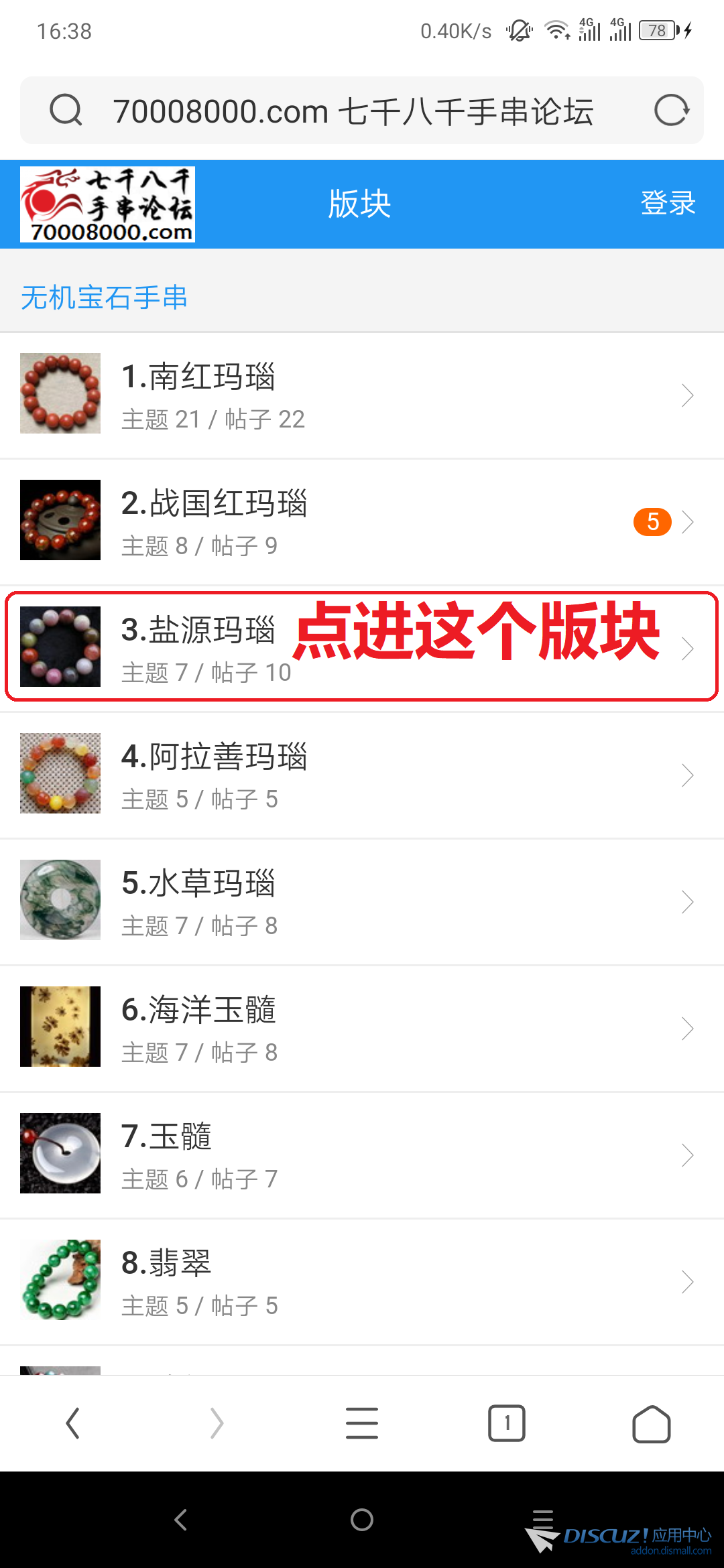Open the 登录 login link
The width and height of the screenshot is (724, 1568).
(x=668, y=204)
